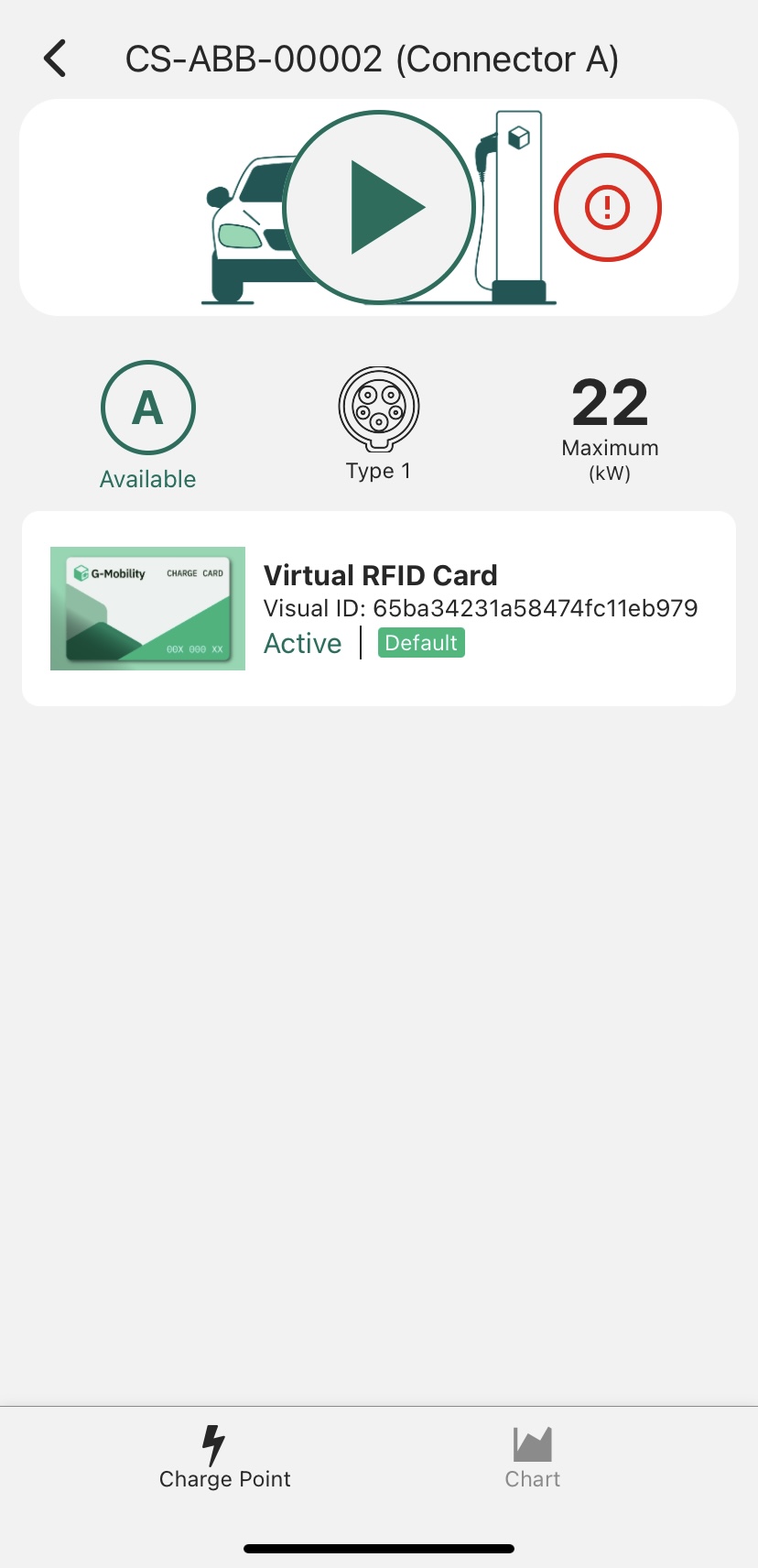The image size is (758, 1568).
Task: Switch to the Chart tab
Action: pos(532,1458)
